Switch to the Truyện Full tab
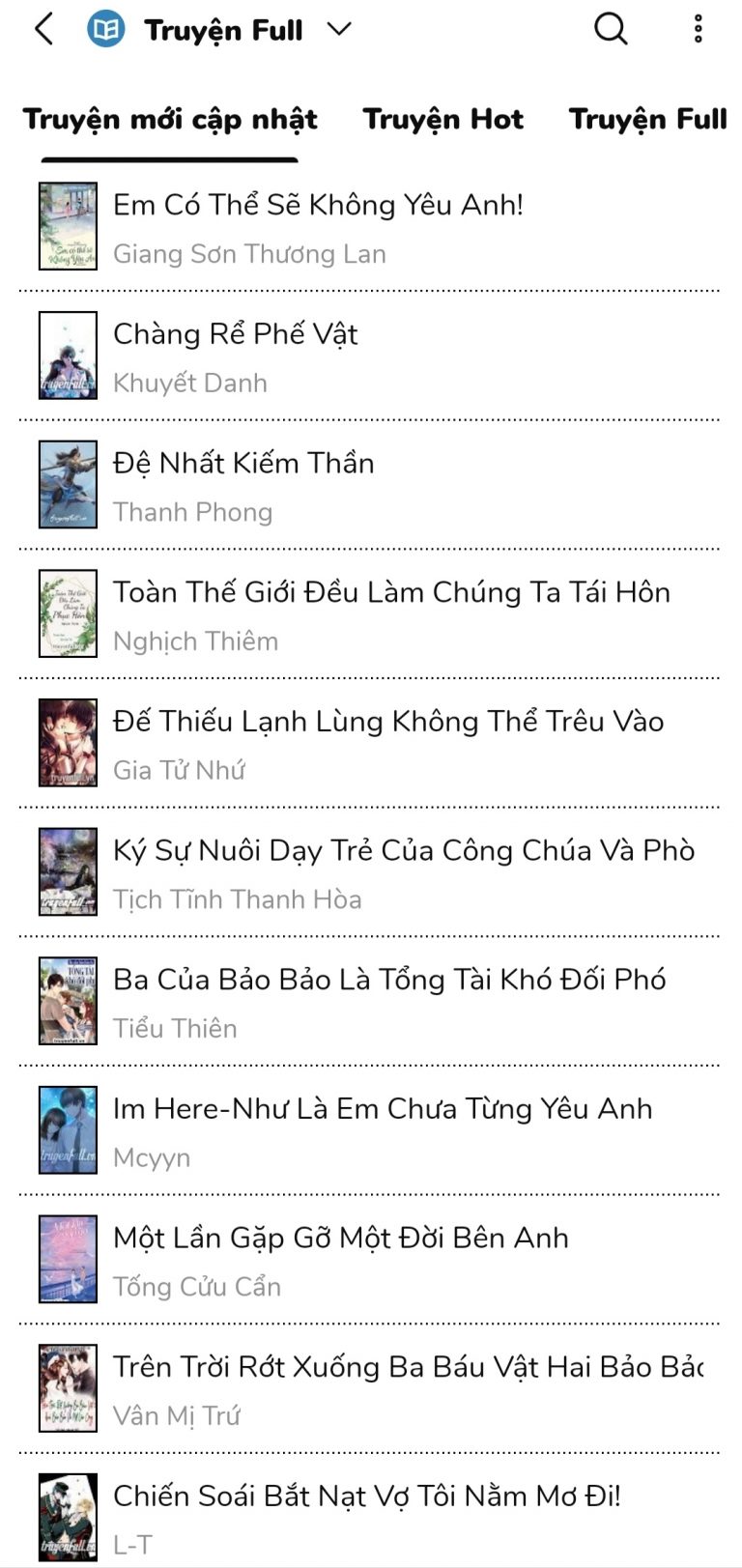 (647, 119)
